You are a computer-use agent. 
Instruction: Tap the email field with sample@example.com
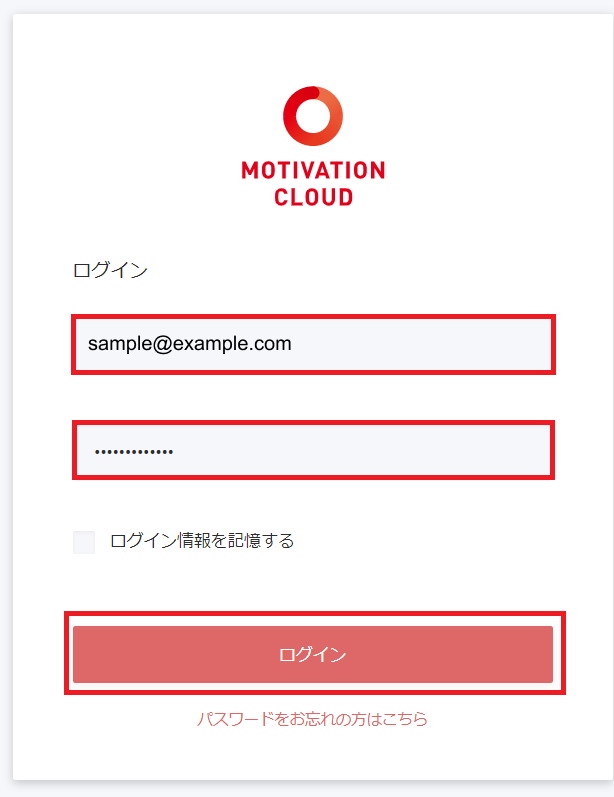pyautogui.click(x=312, y=344)
